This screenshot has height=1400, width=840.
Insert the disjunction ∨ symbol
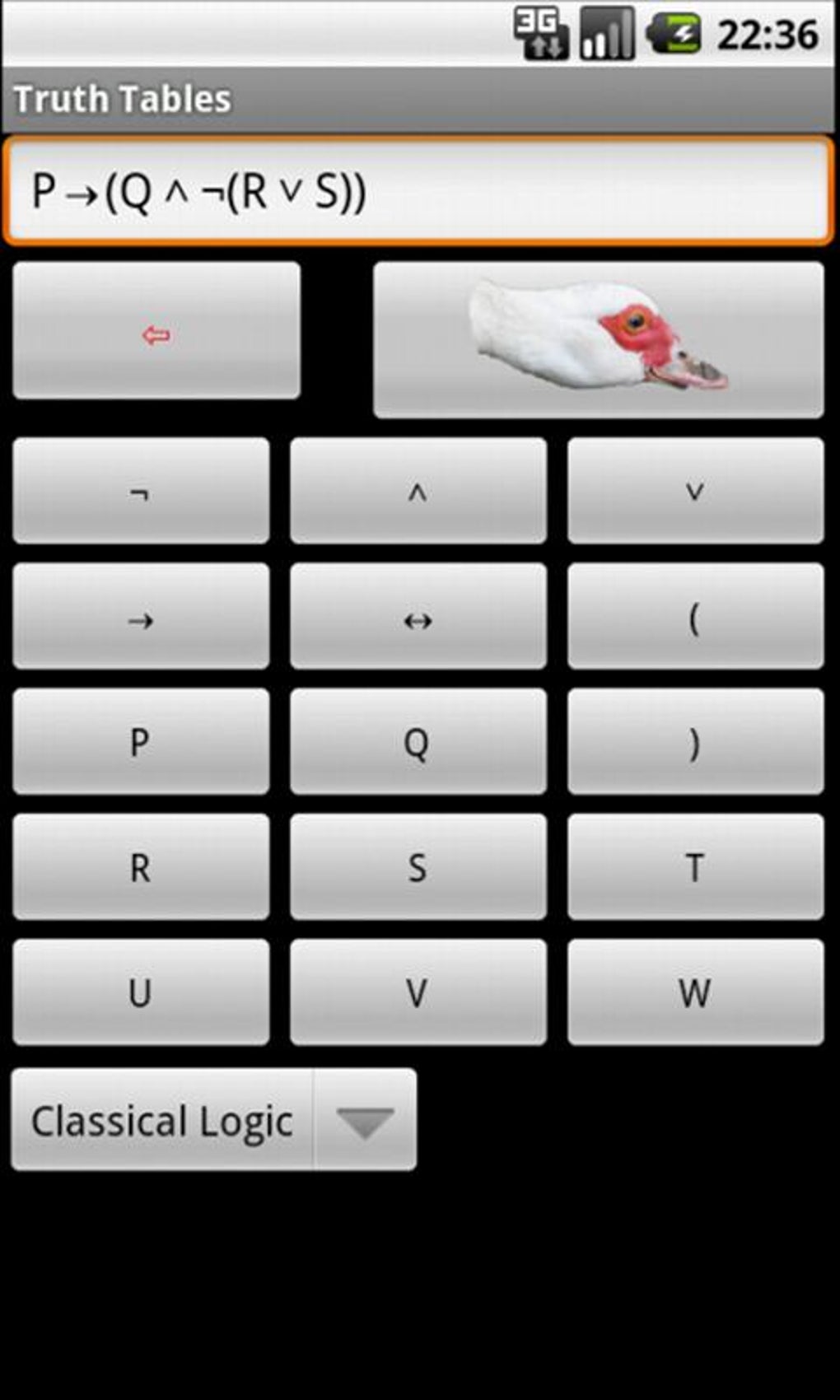click(x=696, y=491)
